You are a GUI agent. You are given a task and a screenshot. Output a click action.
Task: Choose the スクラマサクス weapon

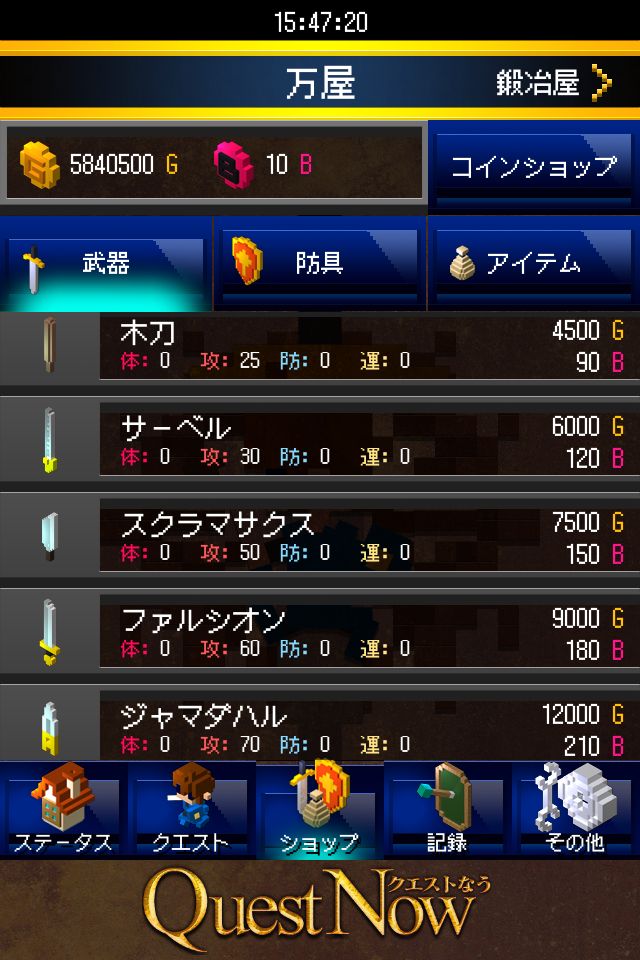click(x=320, y=538)
